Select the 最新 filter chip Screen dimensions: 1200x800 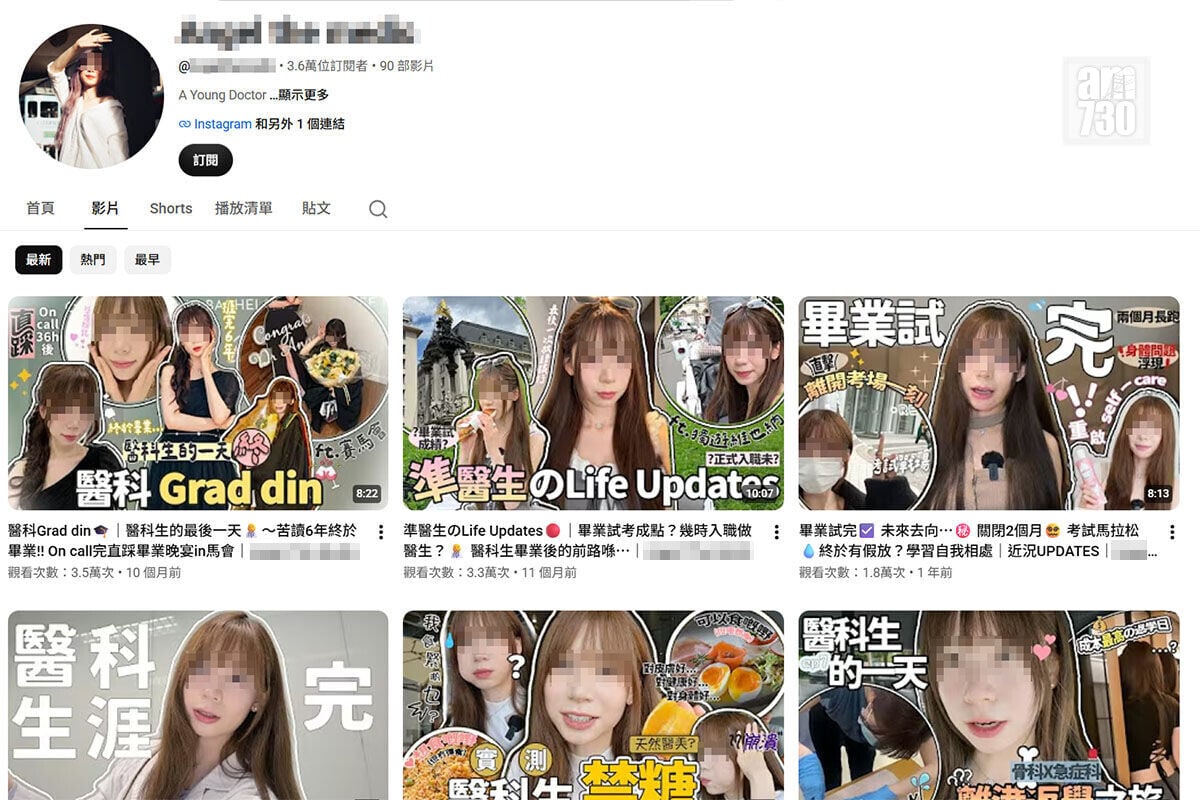pos(38,260)
